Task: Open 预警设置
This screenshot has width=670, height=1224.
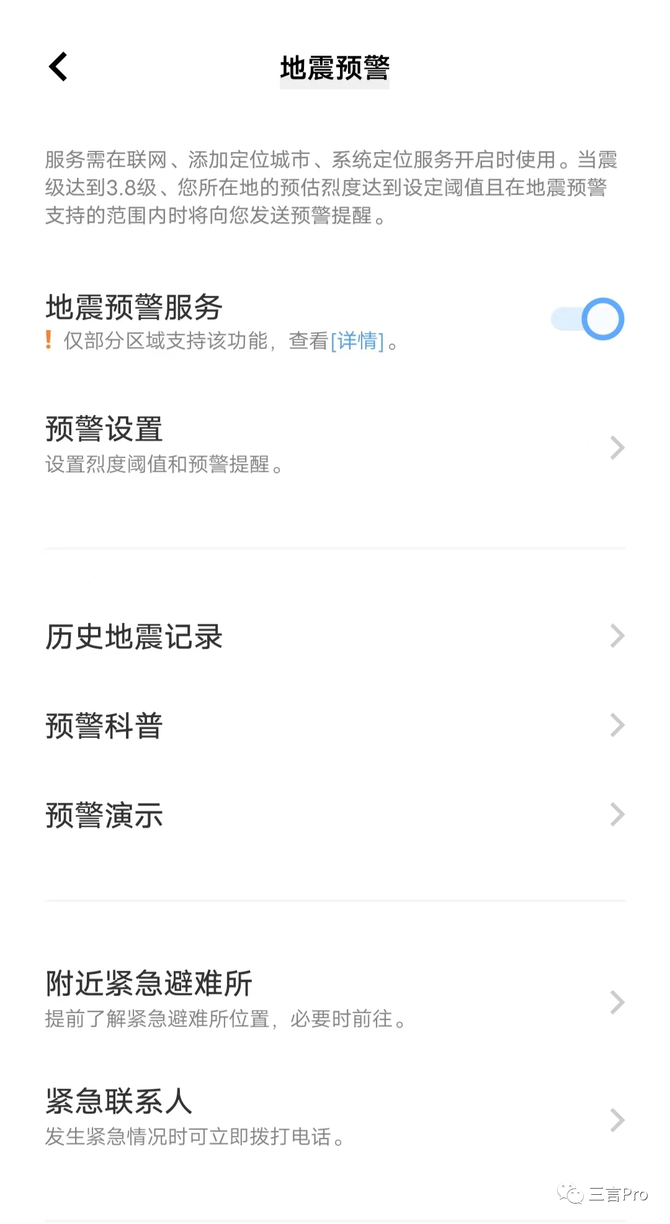Action: [x=335, y=446]
